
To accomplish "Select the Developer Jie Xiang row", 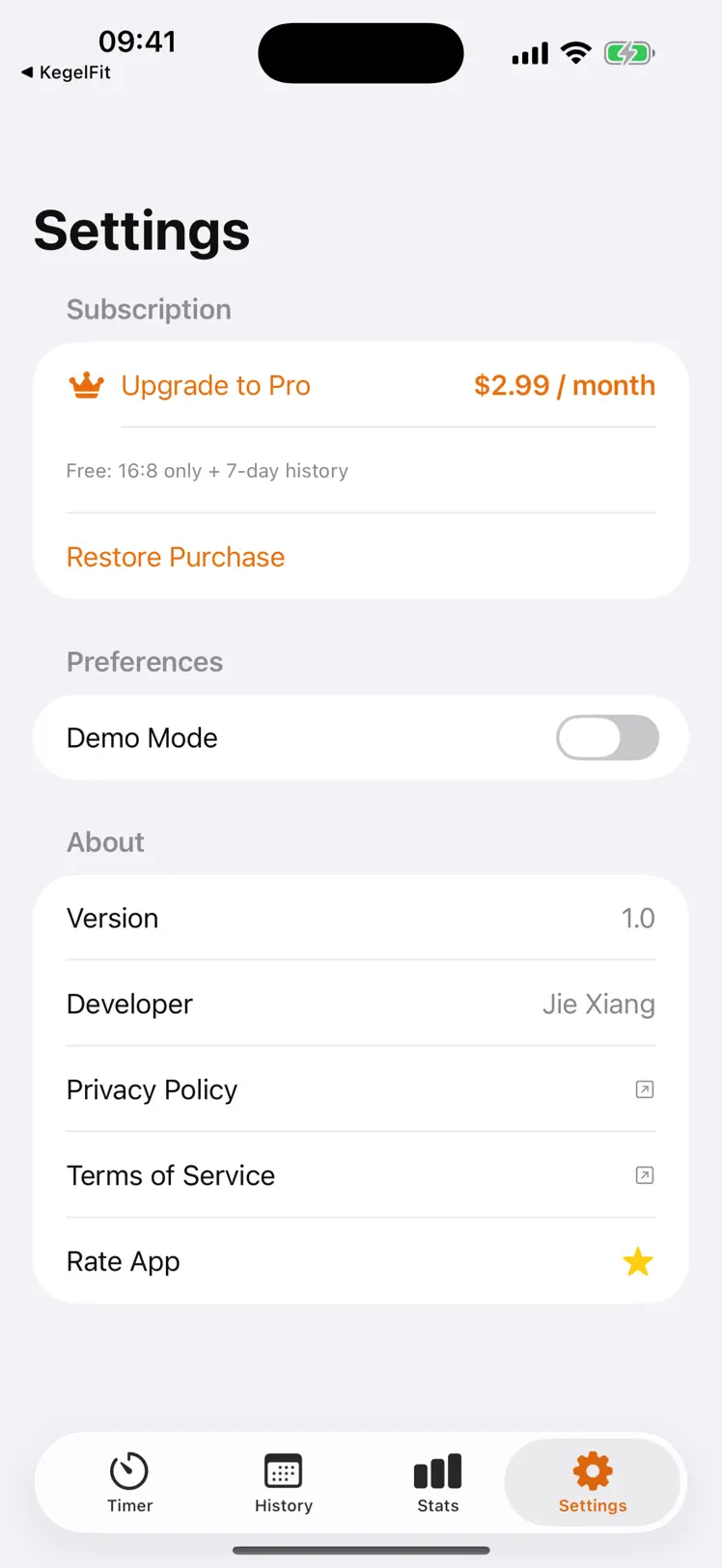I will (361, 1004).
